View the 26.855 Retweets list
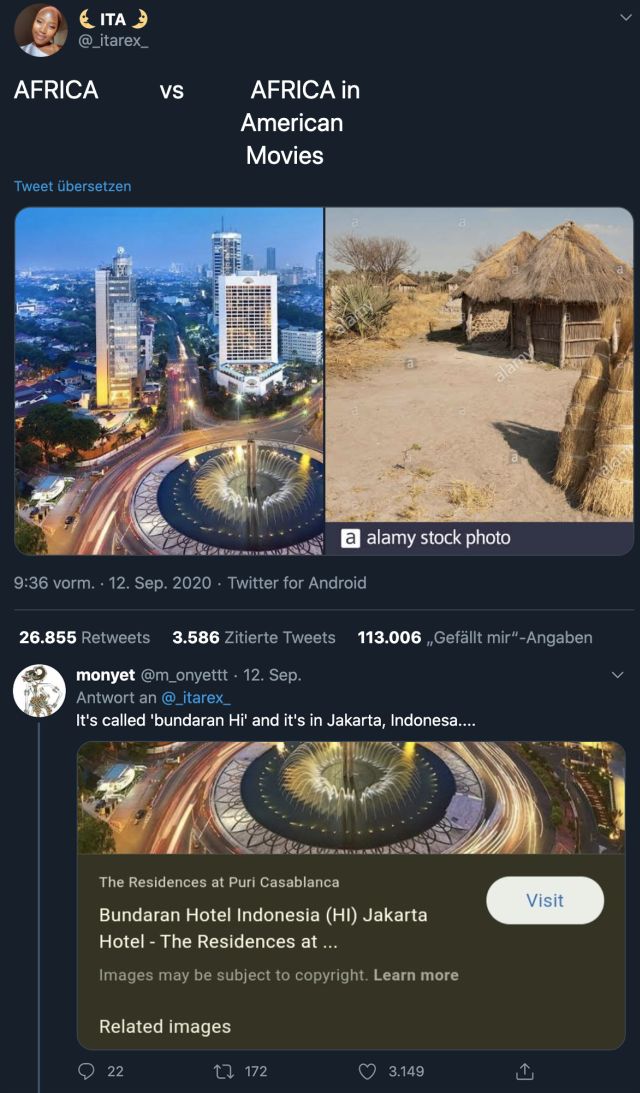Image resolution: width=640 pixels, height=1093 pixels. pyautogui.click(x=84, y=637)
